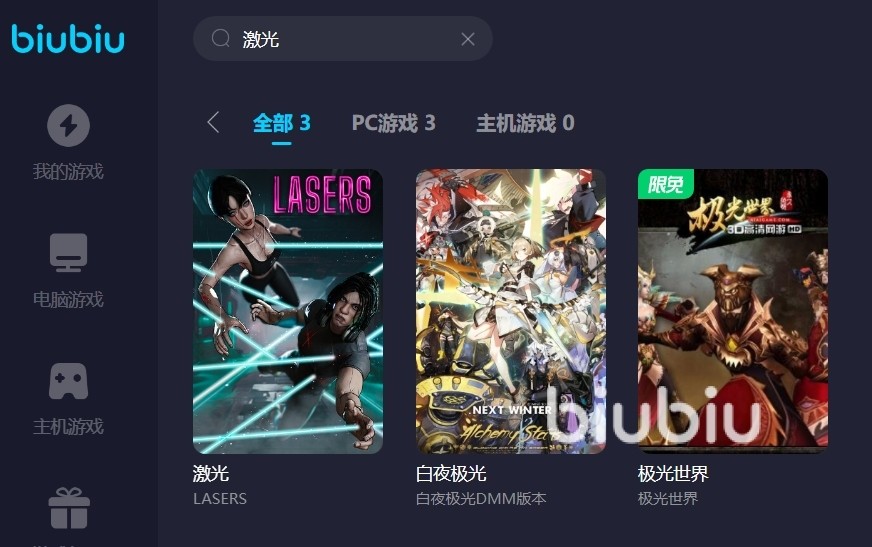Tap the search box containing 激光

pyautogui.click(x=340, y=39)
